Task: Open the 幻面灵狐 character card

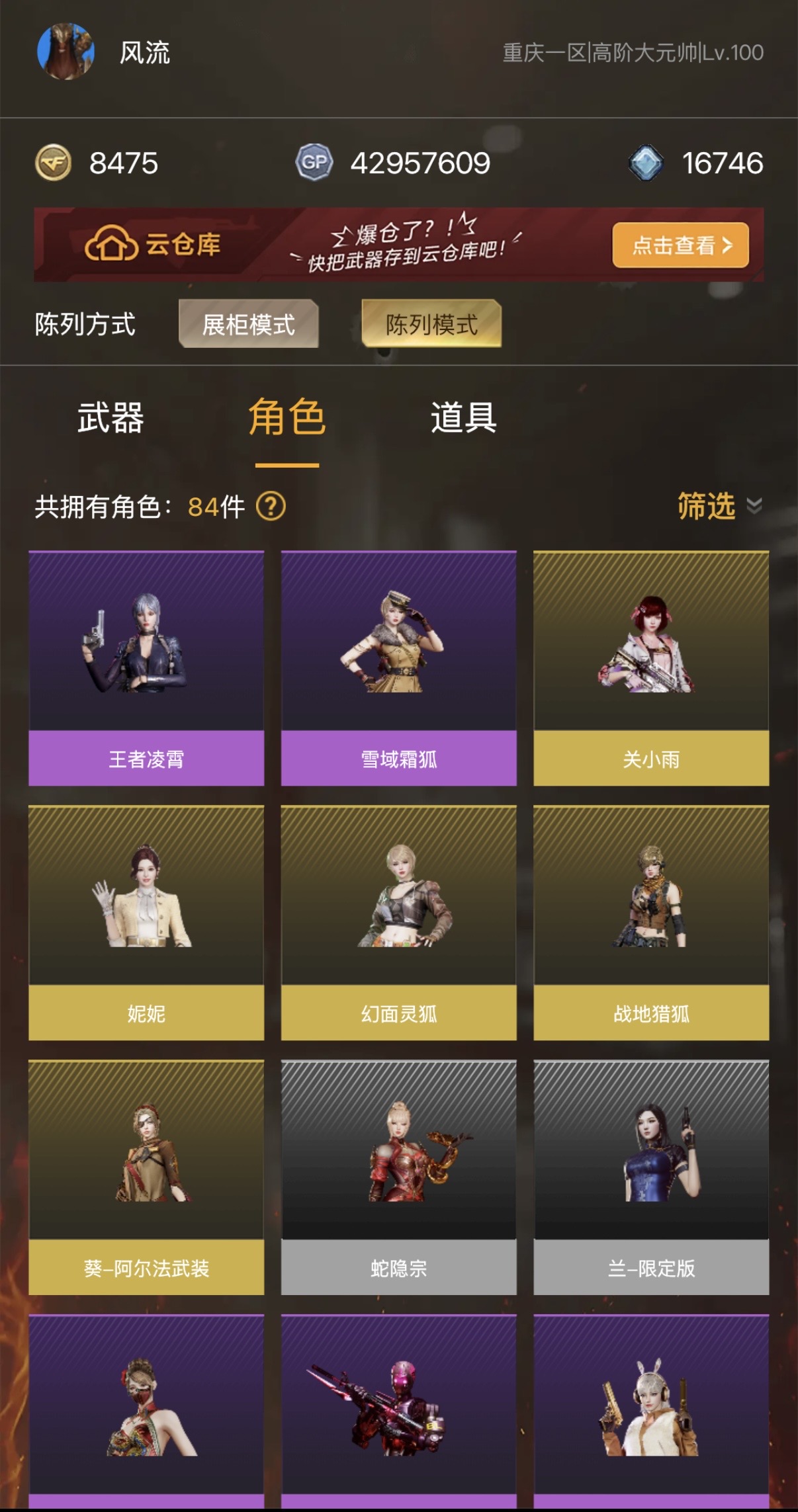Action: tap(399, 923)
